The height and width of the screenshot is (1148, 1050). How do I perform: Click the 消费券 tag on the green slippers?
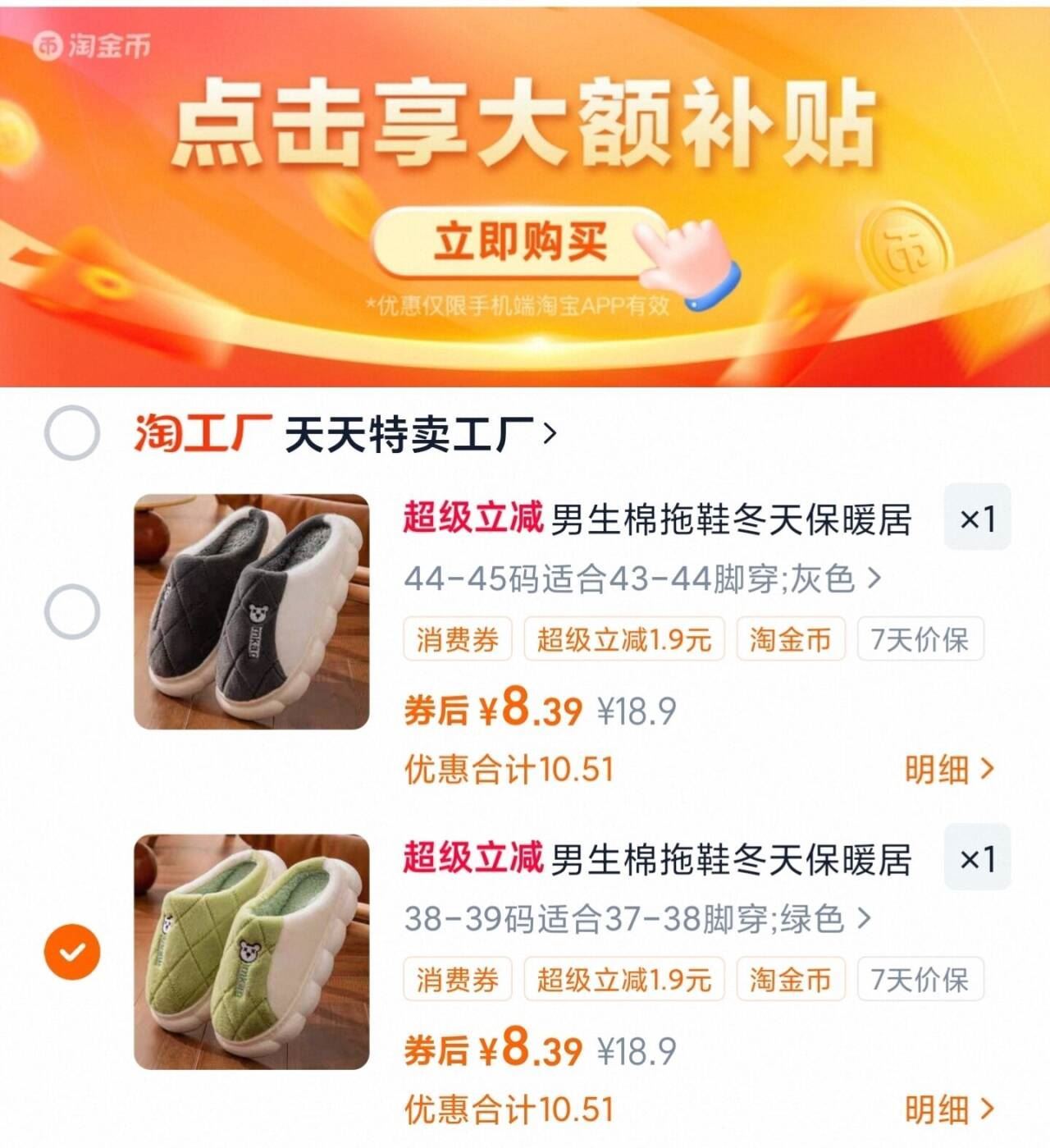459,979
